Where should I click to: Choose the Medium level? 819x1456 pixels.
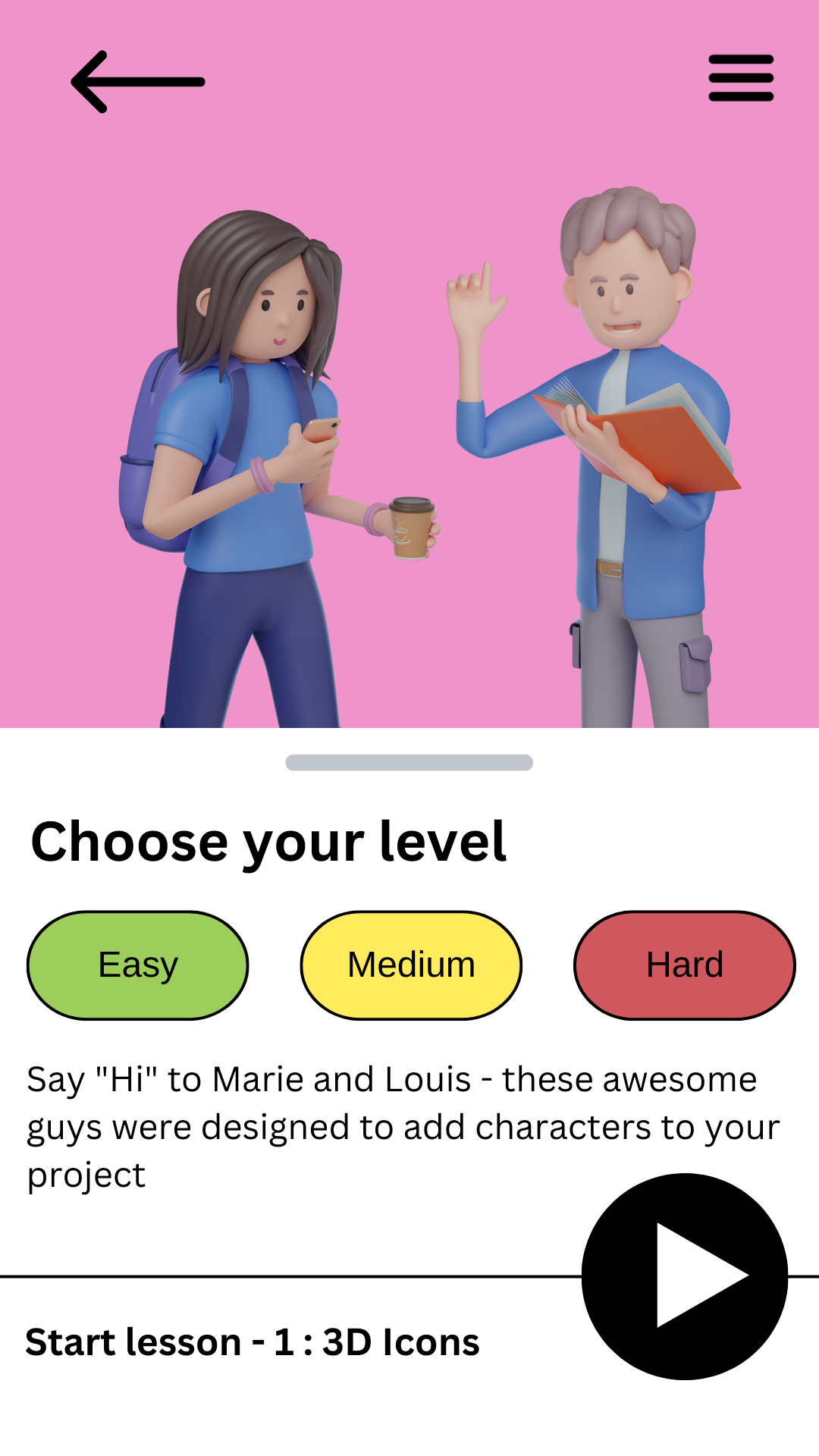411,965
